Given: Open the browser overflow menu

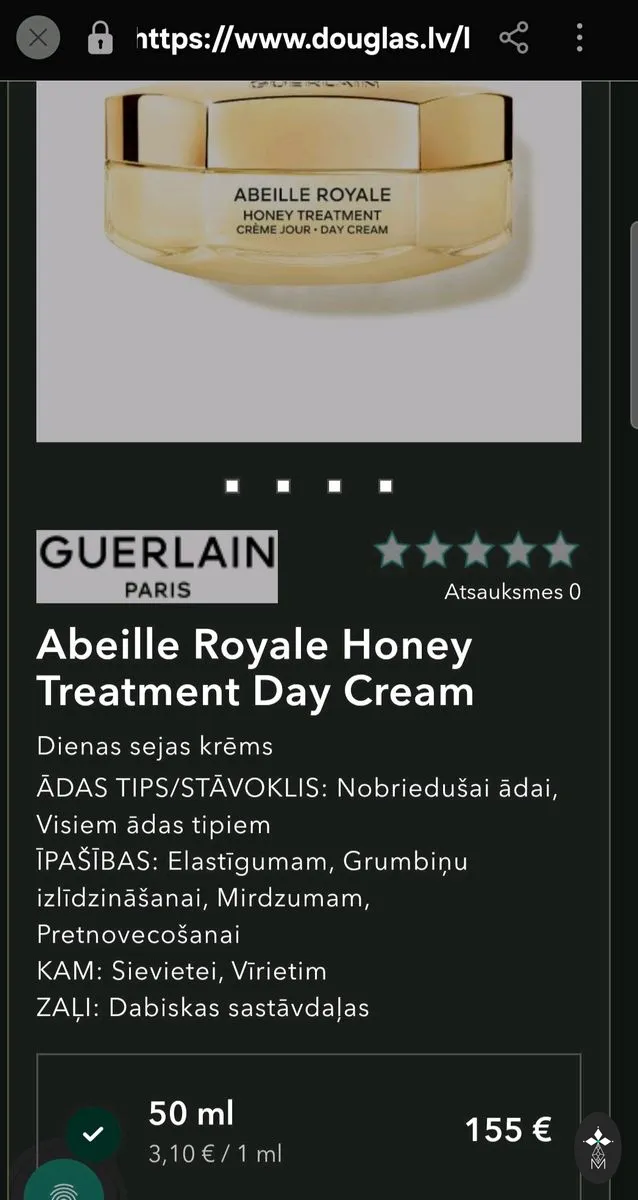Looking at the screenshot, I should coord(580,39).
